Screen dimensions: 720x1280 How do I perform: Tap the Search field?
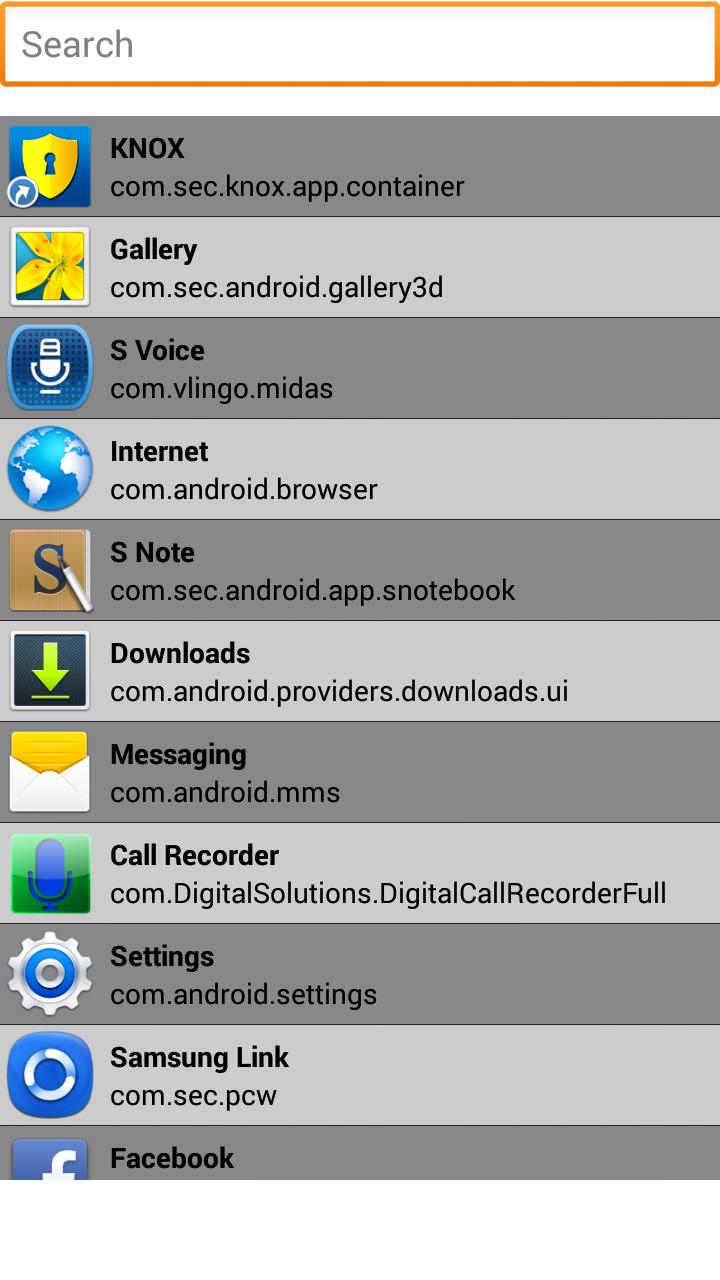360,45
